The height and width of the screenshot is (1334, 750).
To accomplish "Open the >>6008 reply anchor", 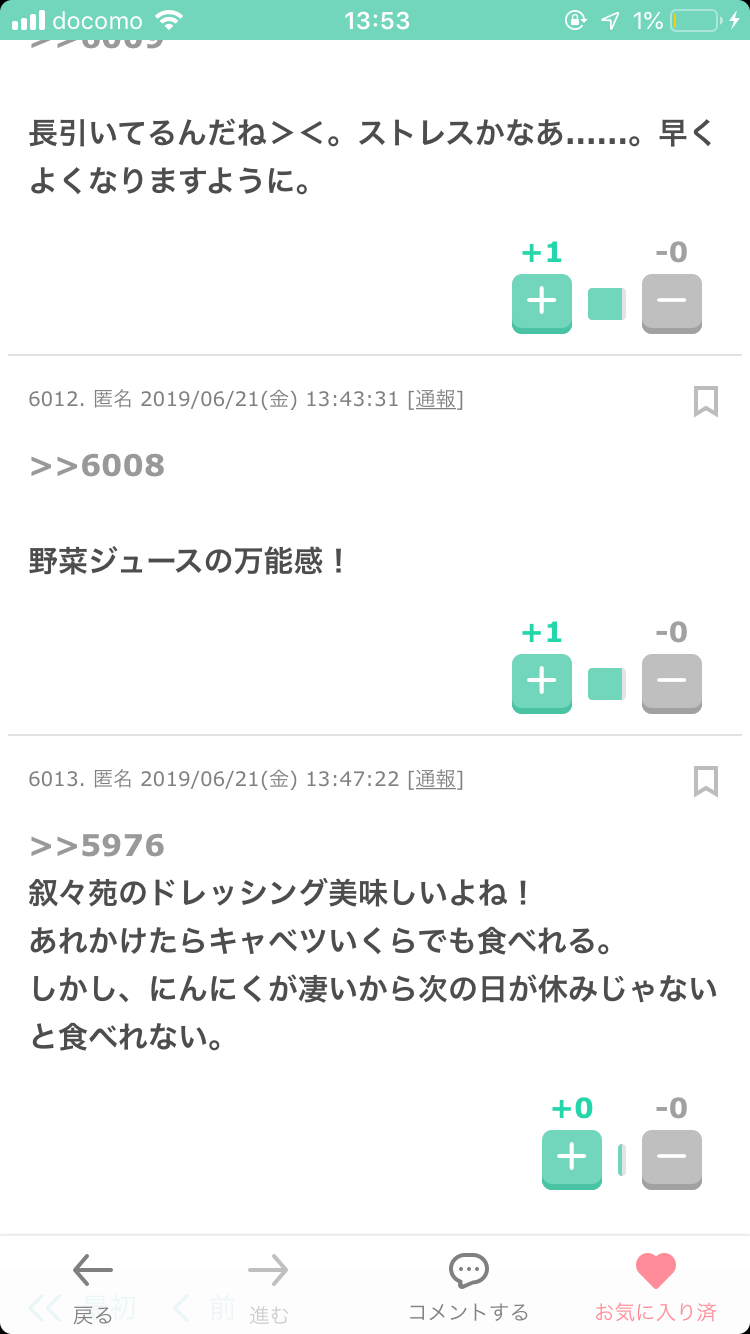I will [x=97, y=466].
